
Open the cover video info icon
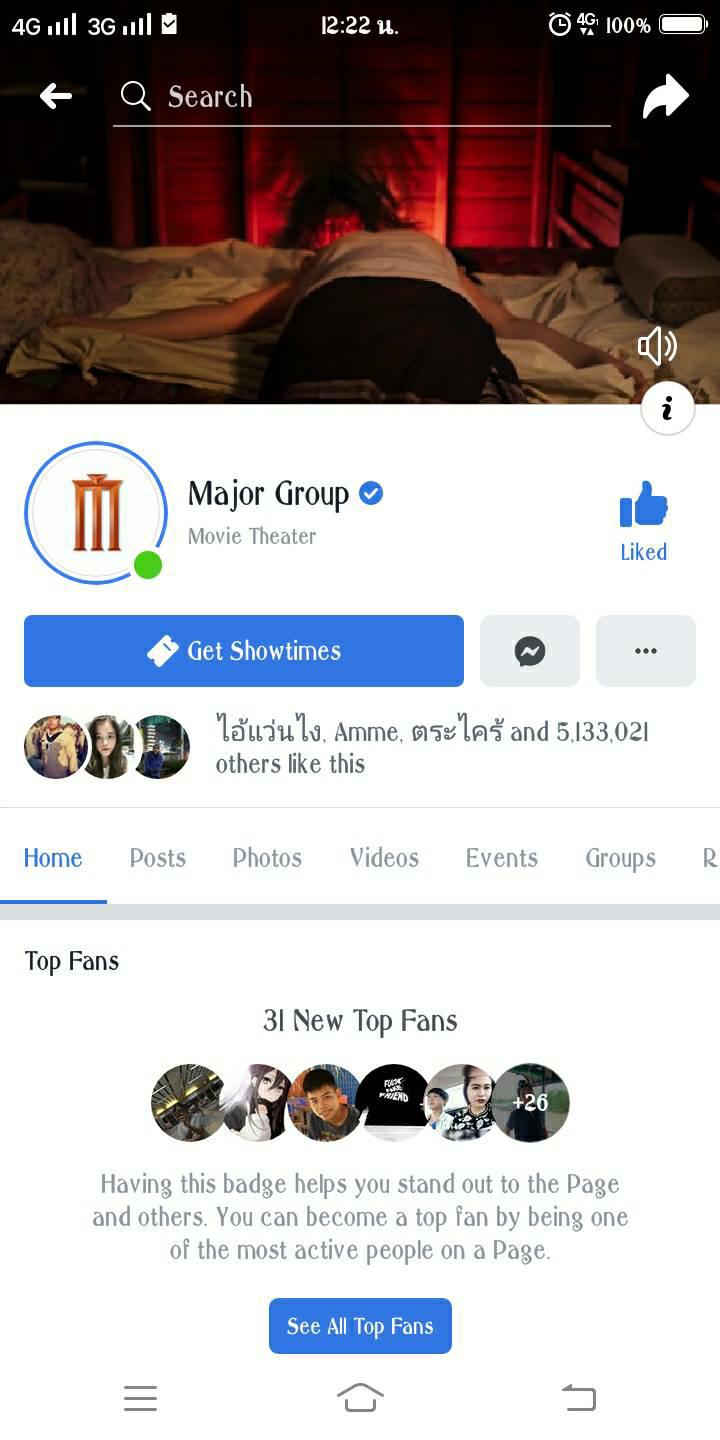(x=667, y=408)
